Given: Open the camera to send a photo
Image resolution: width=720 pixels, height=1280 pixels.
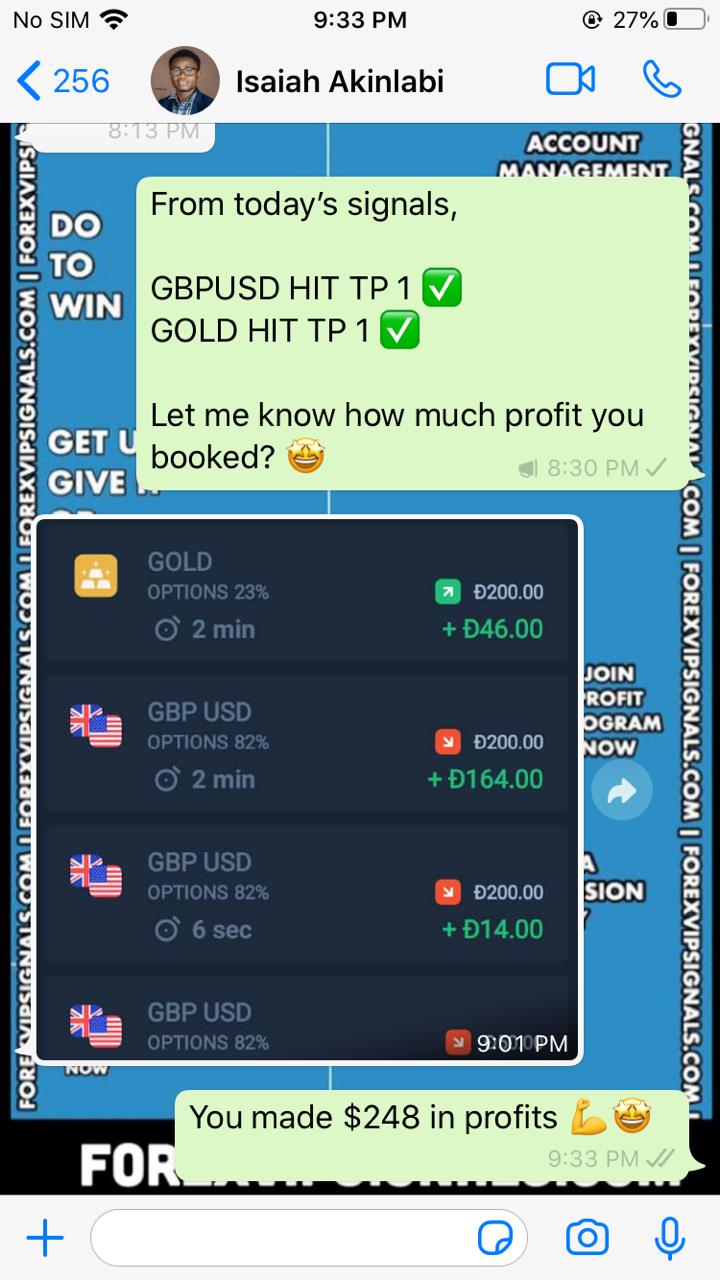Looking at the screenshot, I should tap(587, 1238).
